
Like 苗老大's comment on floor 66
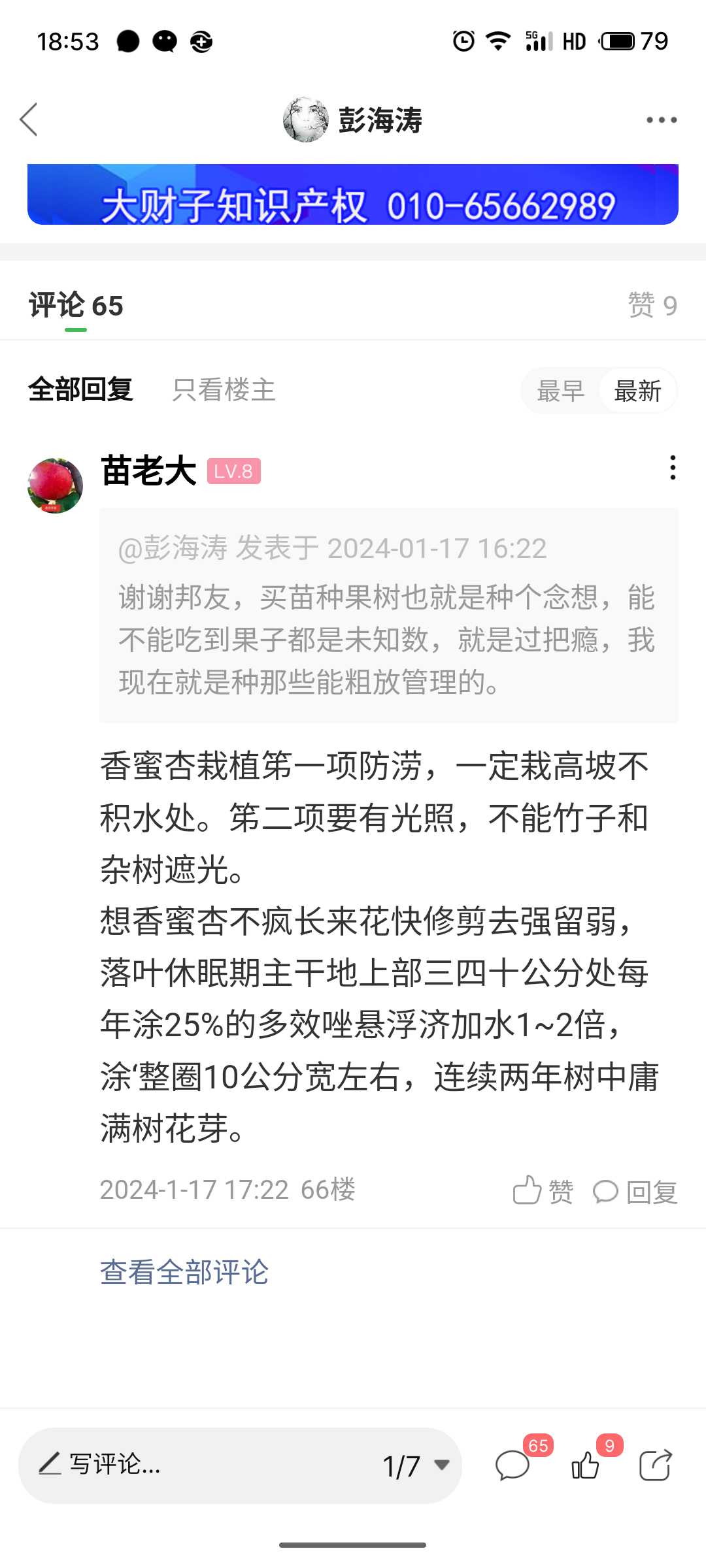click(543, 1191)
